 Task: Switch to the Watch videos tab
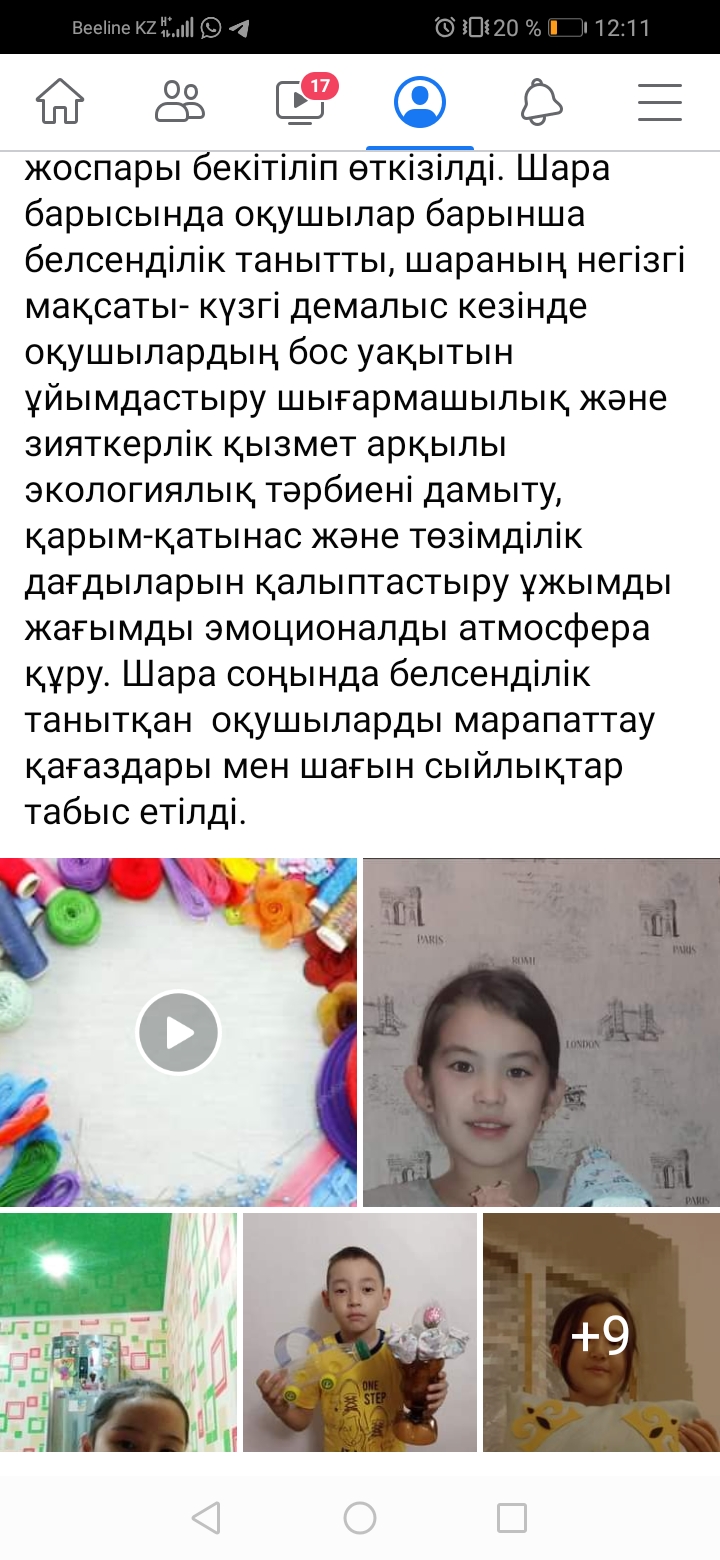point(300,101)
